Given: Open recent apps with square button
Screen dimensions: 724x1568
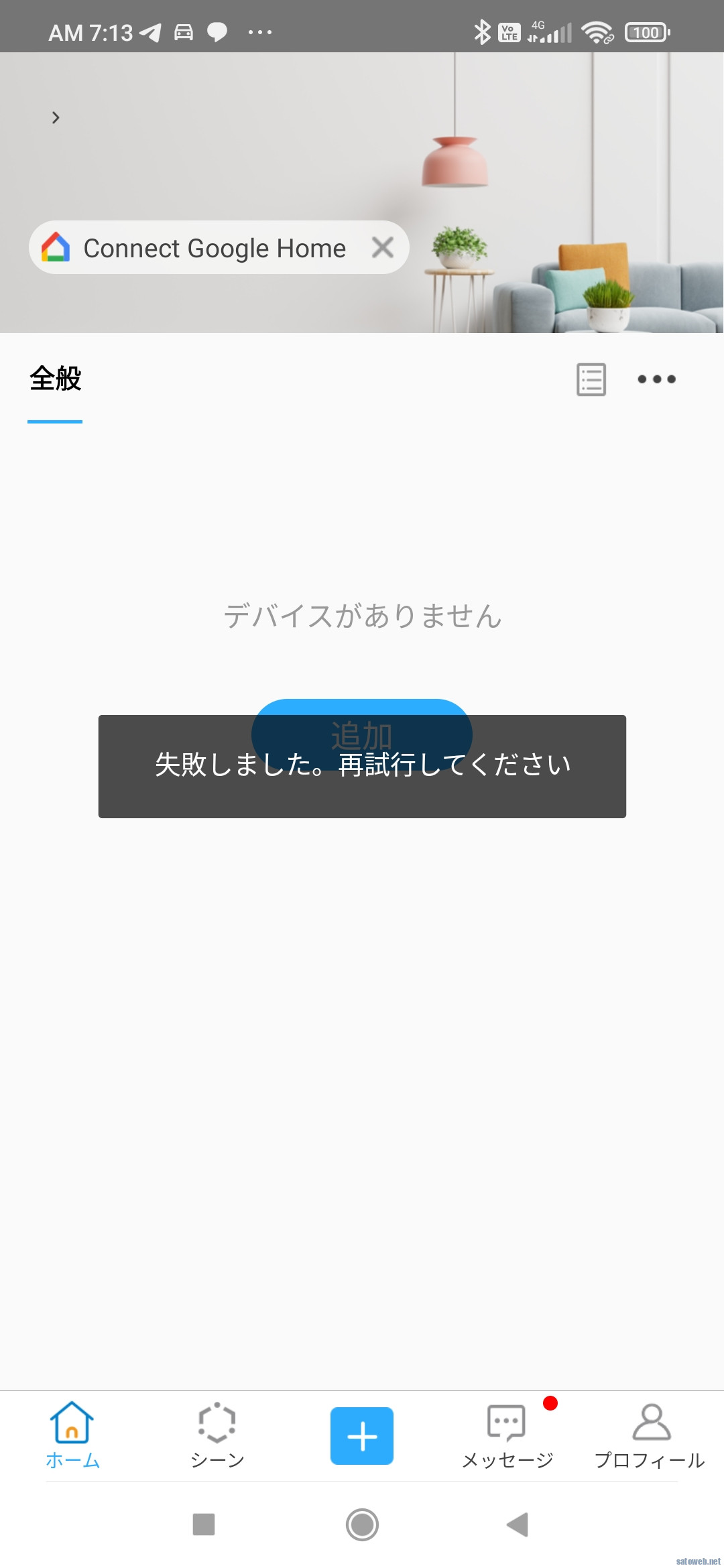Looking at the screenshot, I should click(204, 1524).
